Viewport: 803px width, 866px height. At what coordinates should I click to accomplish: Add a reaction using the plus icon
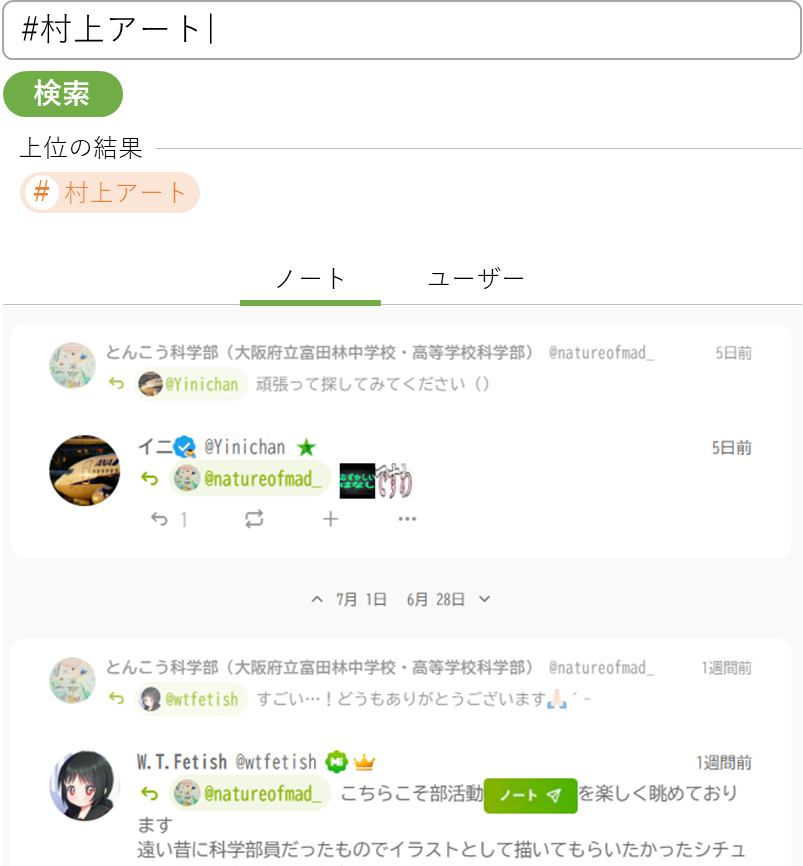pyautogui.click(x=330, y=517)
